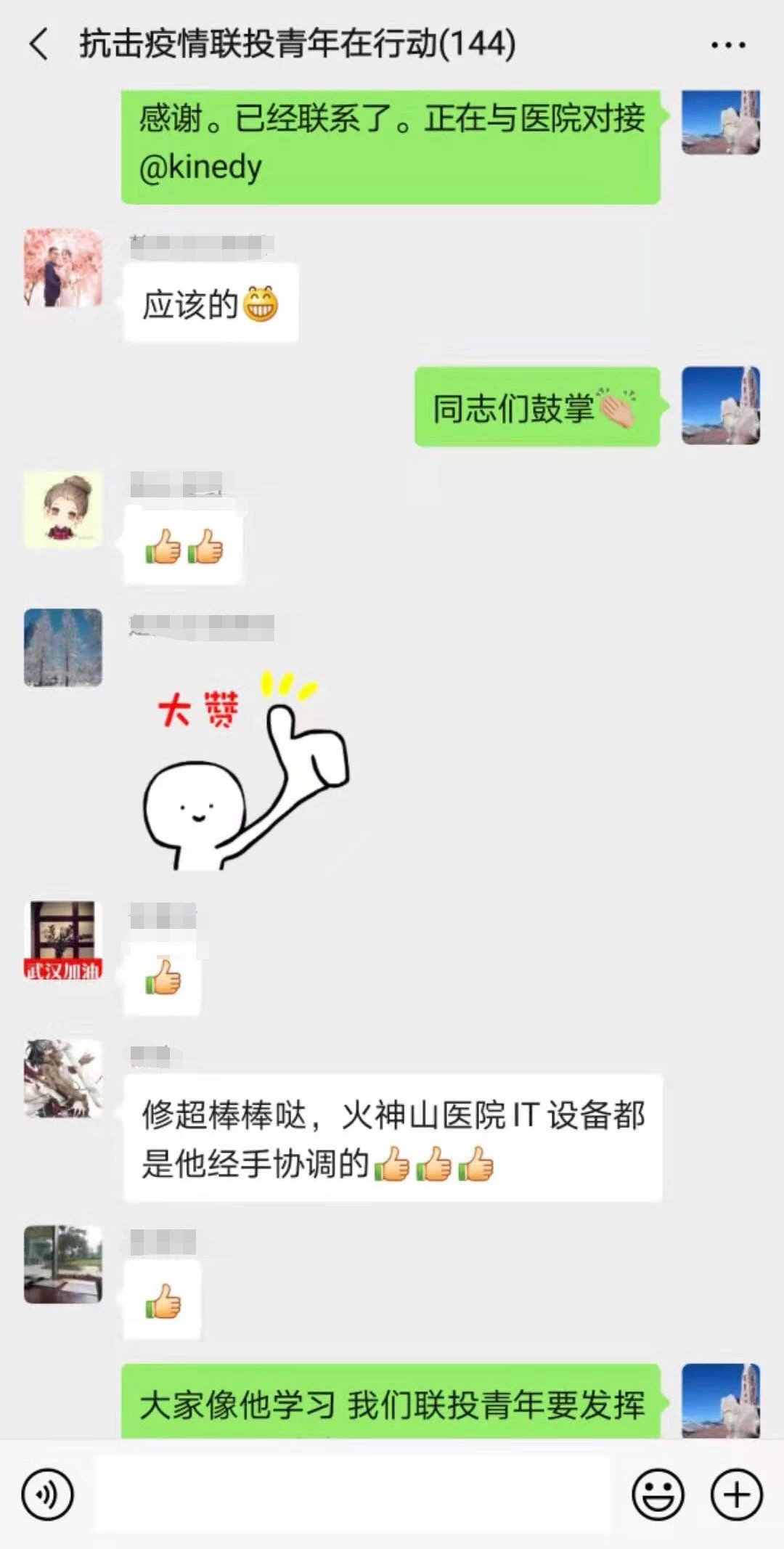Tap the back arrow to leave the chat
This screenshot has height=1549, width=784.
[x=37, y=44]
